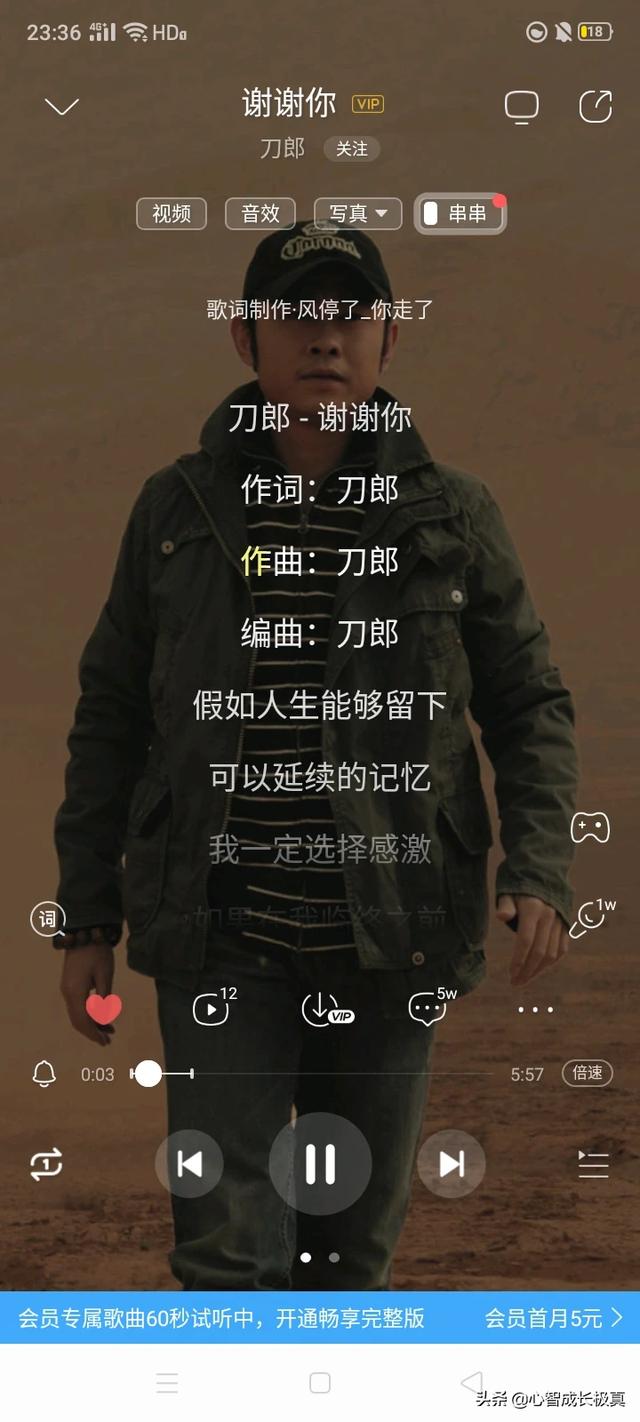Open the 视频 chip
Viewport: 640px width, 1422px height.
pyautogui.click(x=171, y=213)
